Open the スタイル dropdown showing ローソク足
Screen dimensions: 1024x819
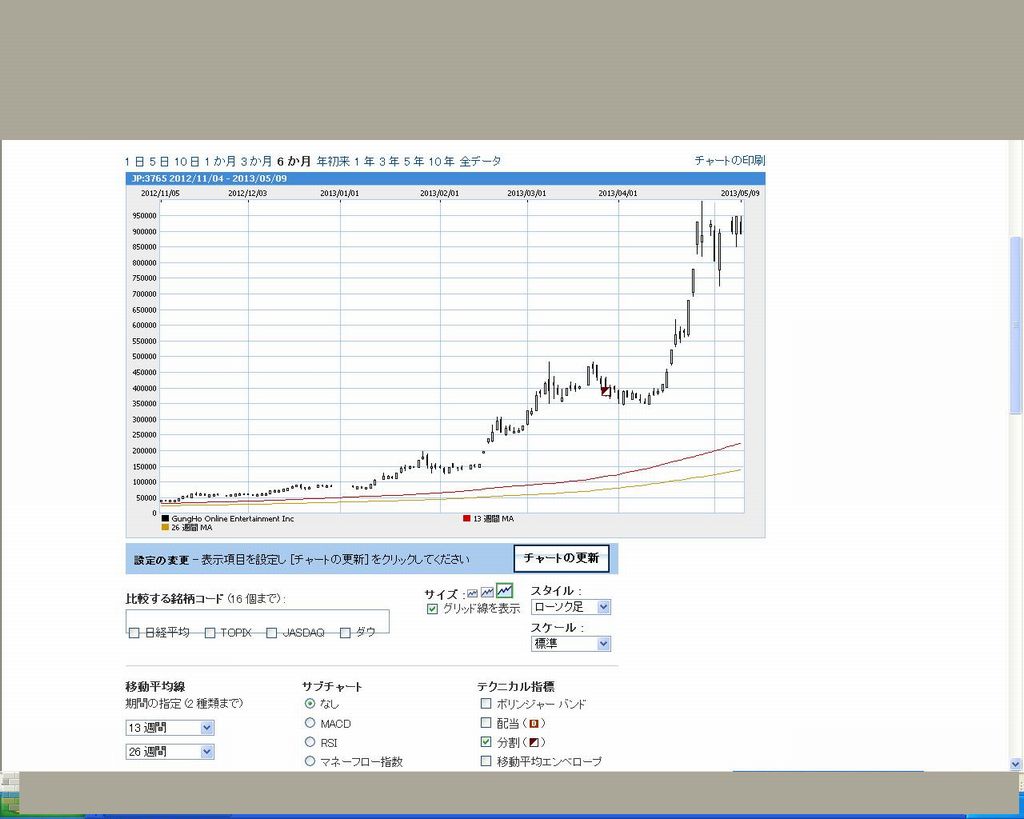pos(570,607)
